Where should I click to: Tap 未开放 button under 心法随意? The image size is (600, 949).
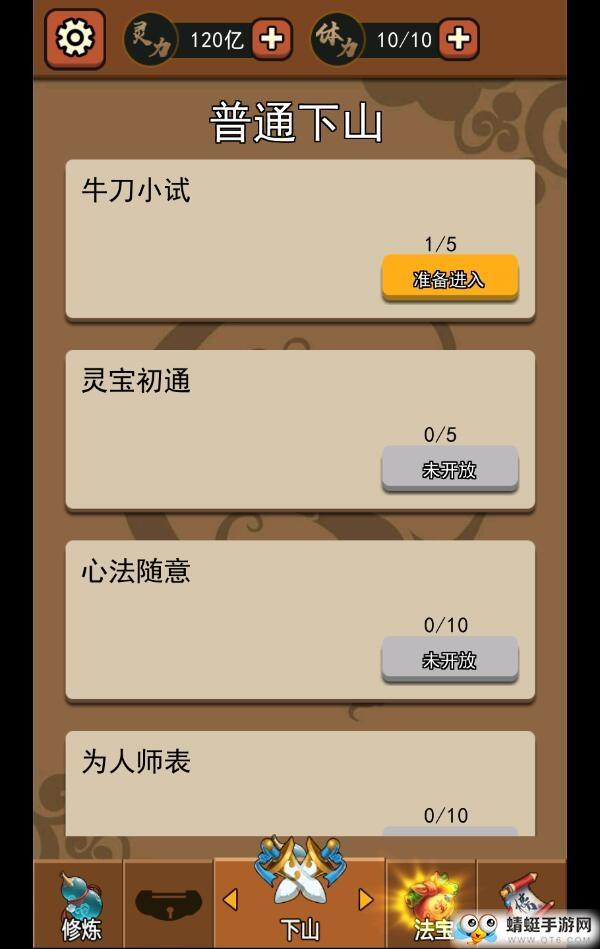pos(449,660)
